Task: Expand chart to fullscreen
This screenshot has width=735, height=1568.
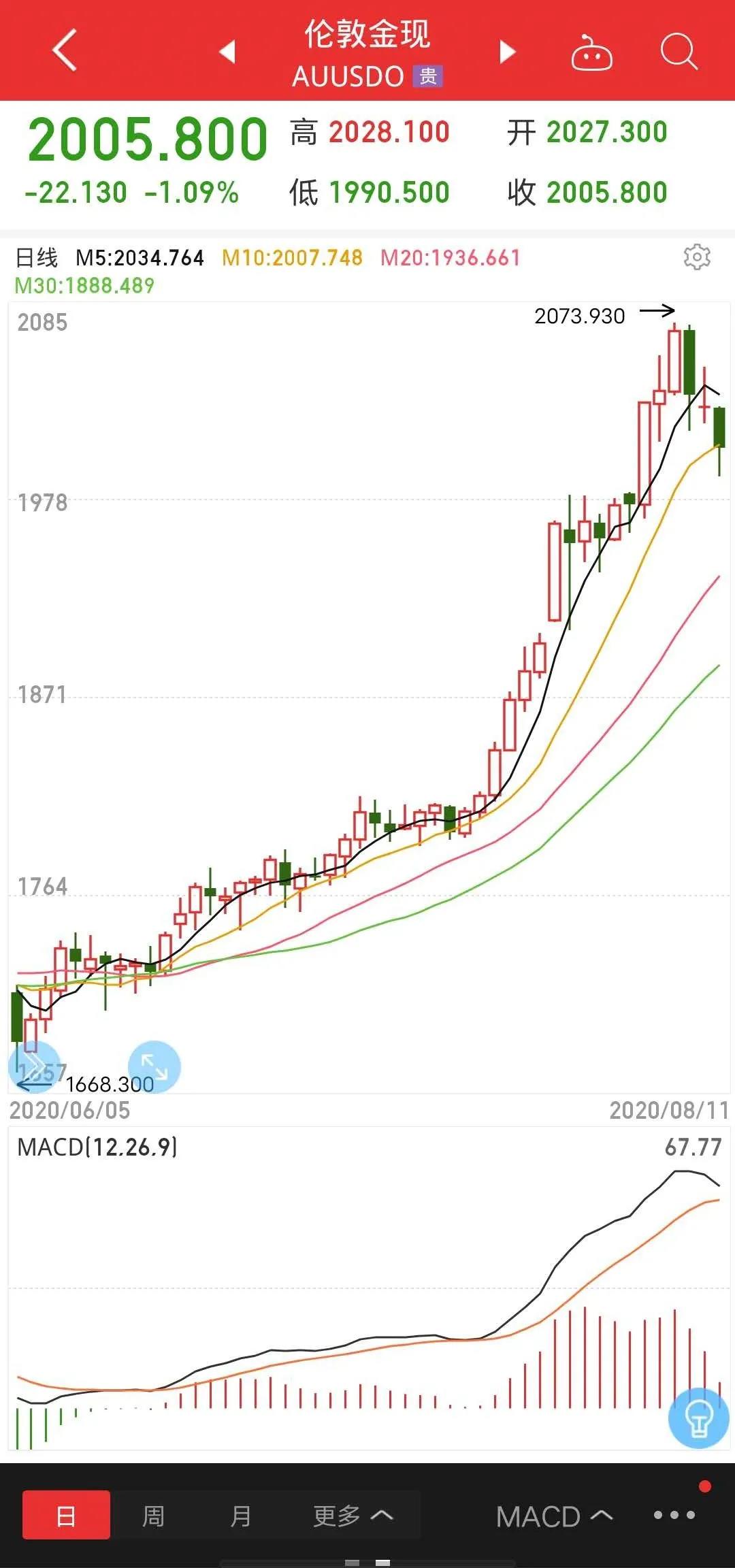Action: pyautogui.click(x=154, y=1066)
